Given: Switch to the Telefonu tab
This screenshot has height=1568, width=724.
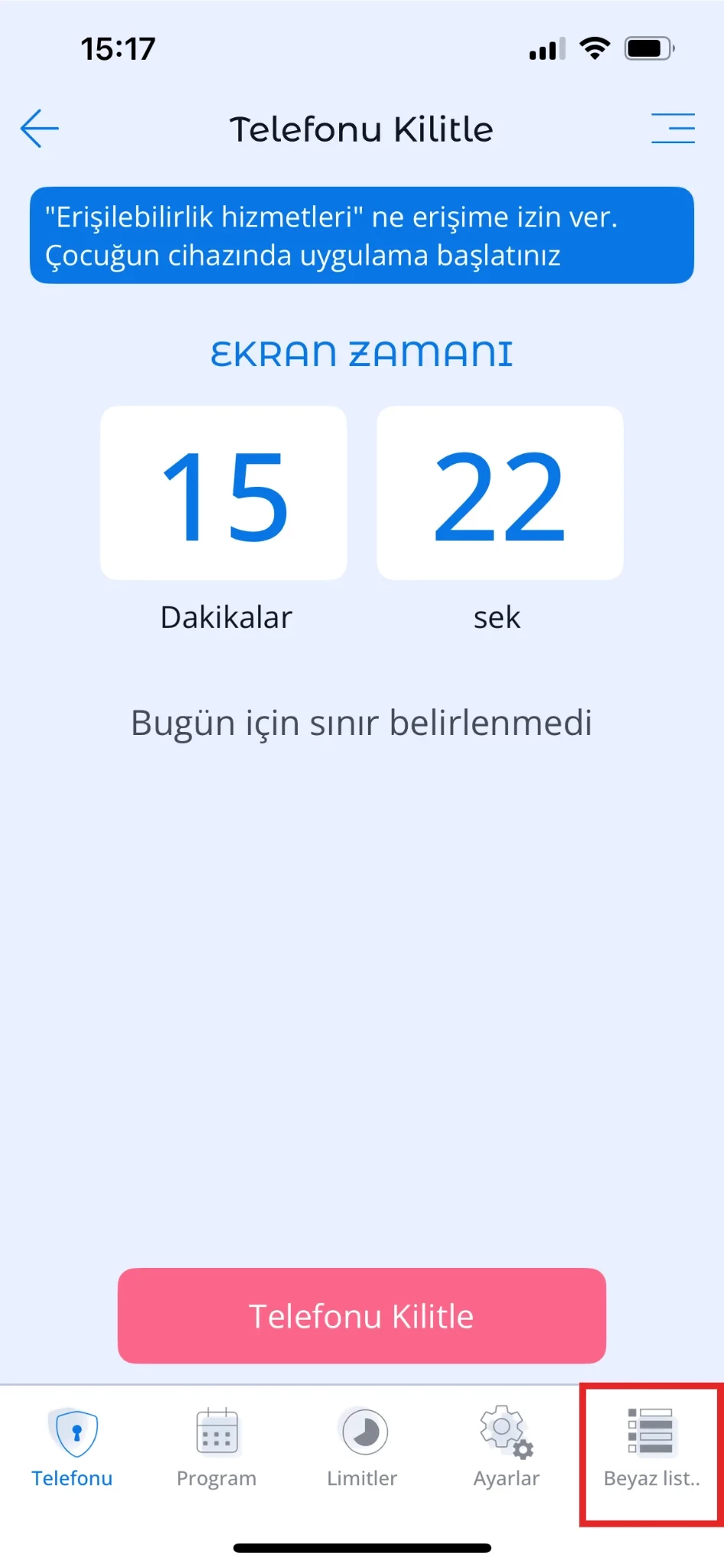Looking at the screenshot, I should tap(73, 1447).
